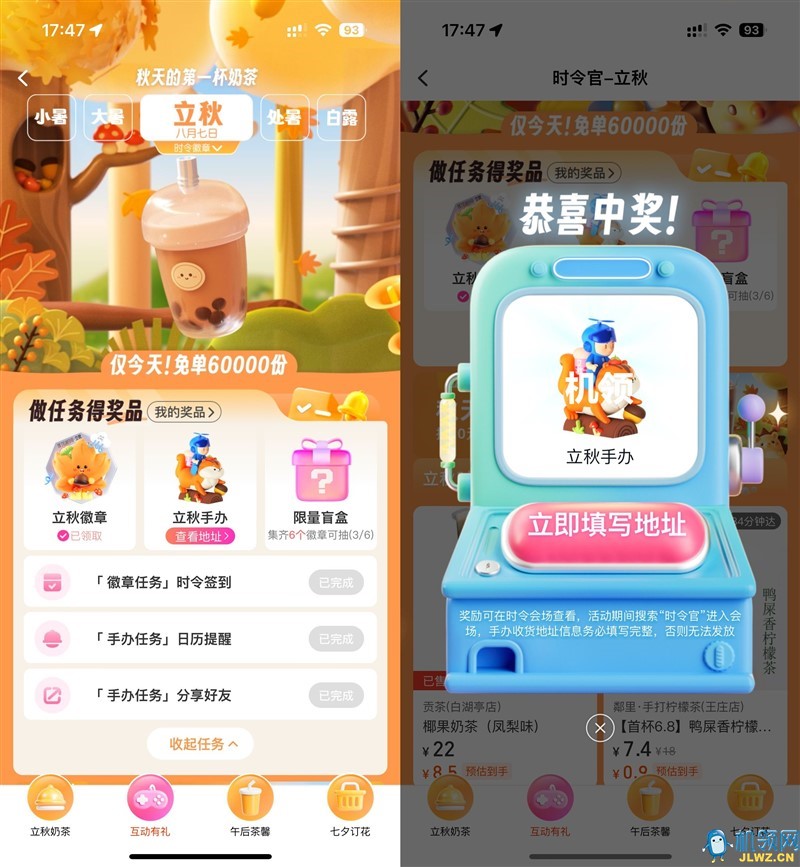The width and height of the screenshot is (800, 867).
Task: Select the 大暑 solar term tab
Action: (x=108, y=117)
